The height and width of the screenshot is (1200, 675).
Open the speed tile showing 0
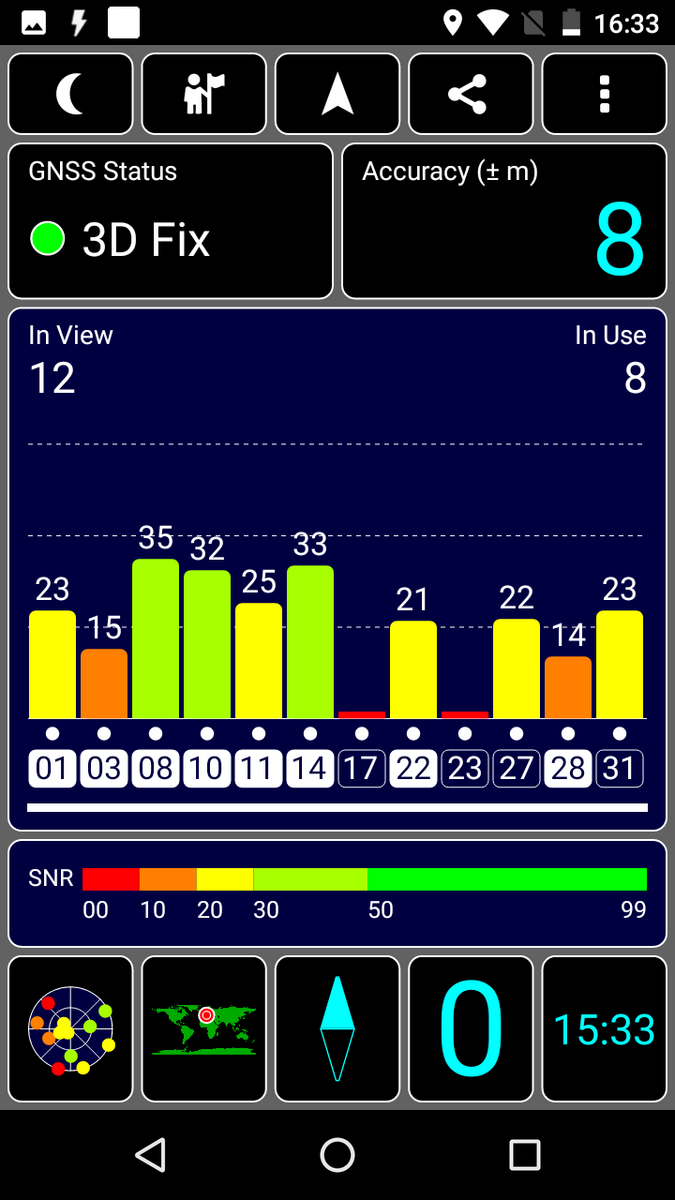click(x=471, y=1029)
